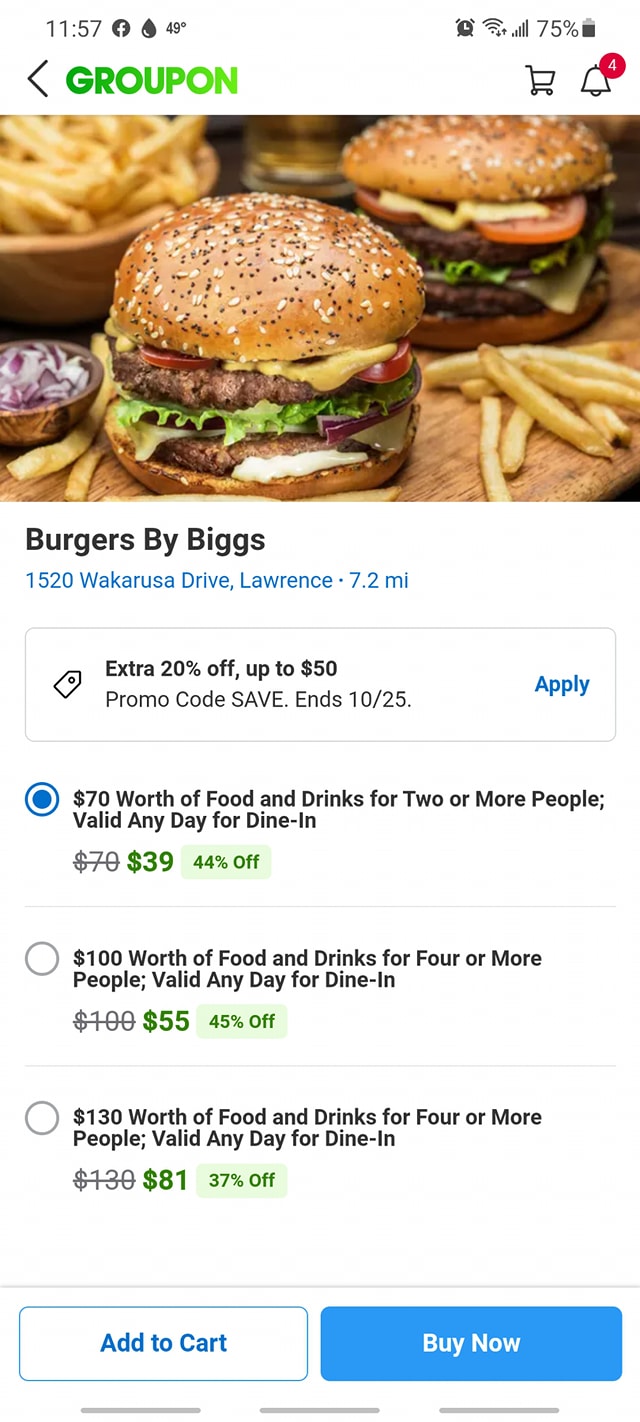Choose the $100 Worth of Food option
Viewport: 640px width, 1422px height.
pyautogui.click(x=42, y=959)
